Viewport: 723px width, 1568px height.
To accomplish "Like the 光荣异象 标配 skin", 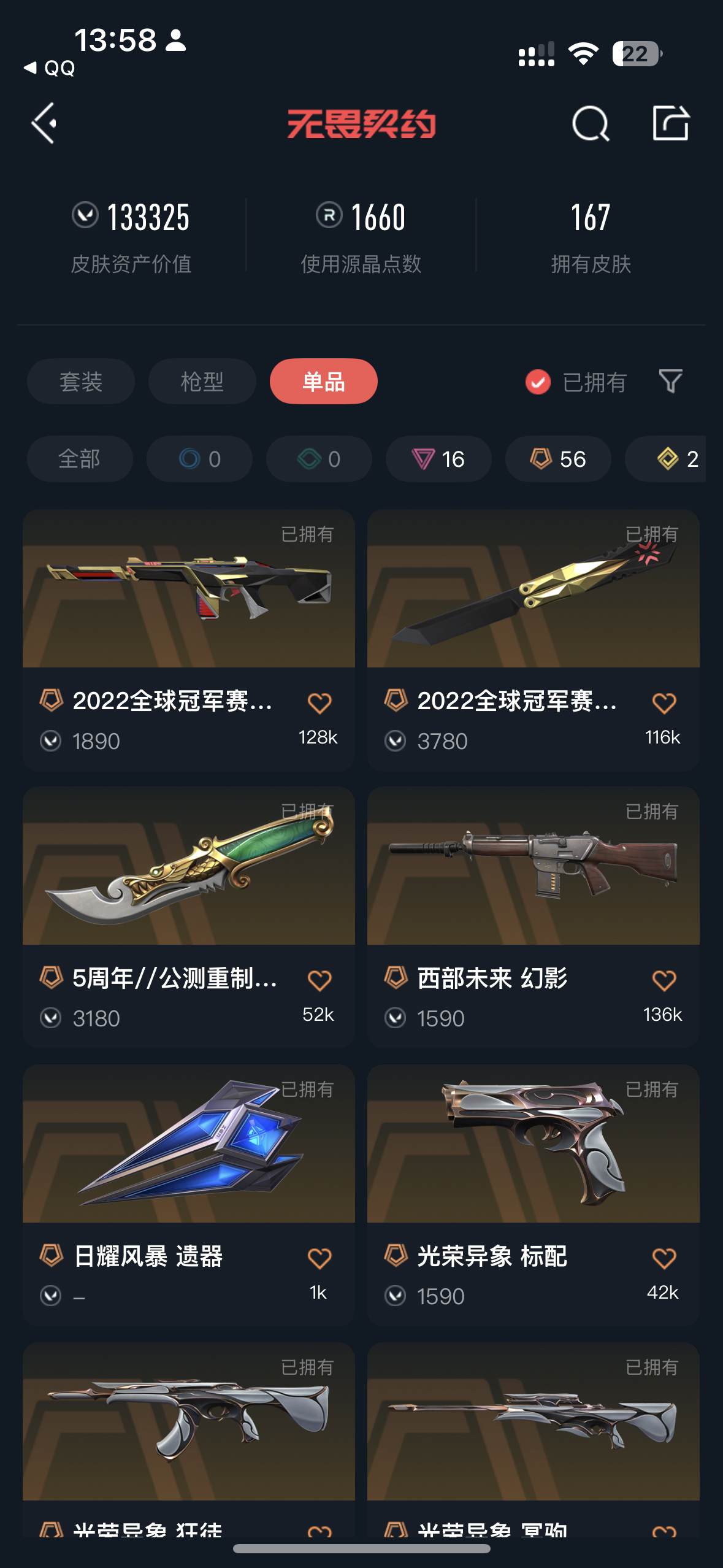I will pyautogui.click(x=664, y=1258).
